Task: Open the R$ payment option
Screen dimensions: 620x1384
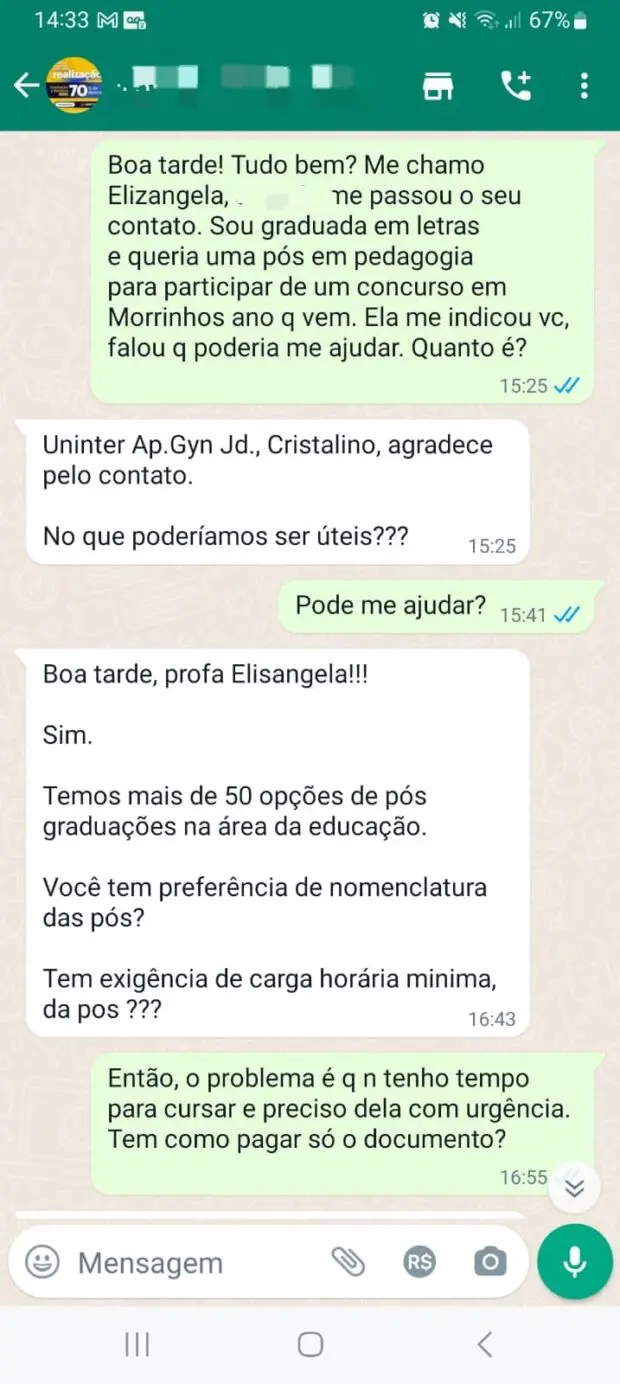Action: point(420,1262)
